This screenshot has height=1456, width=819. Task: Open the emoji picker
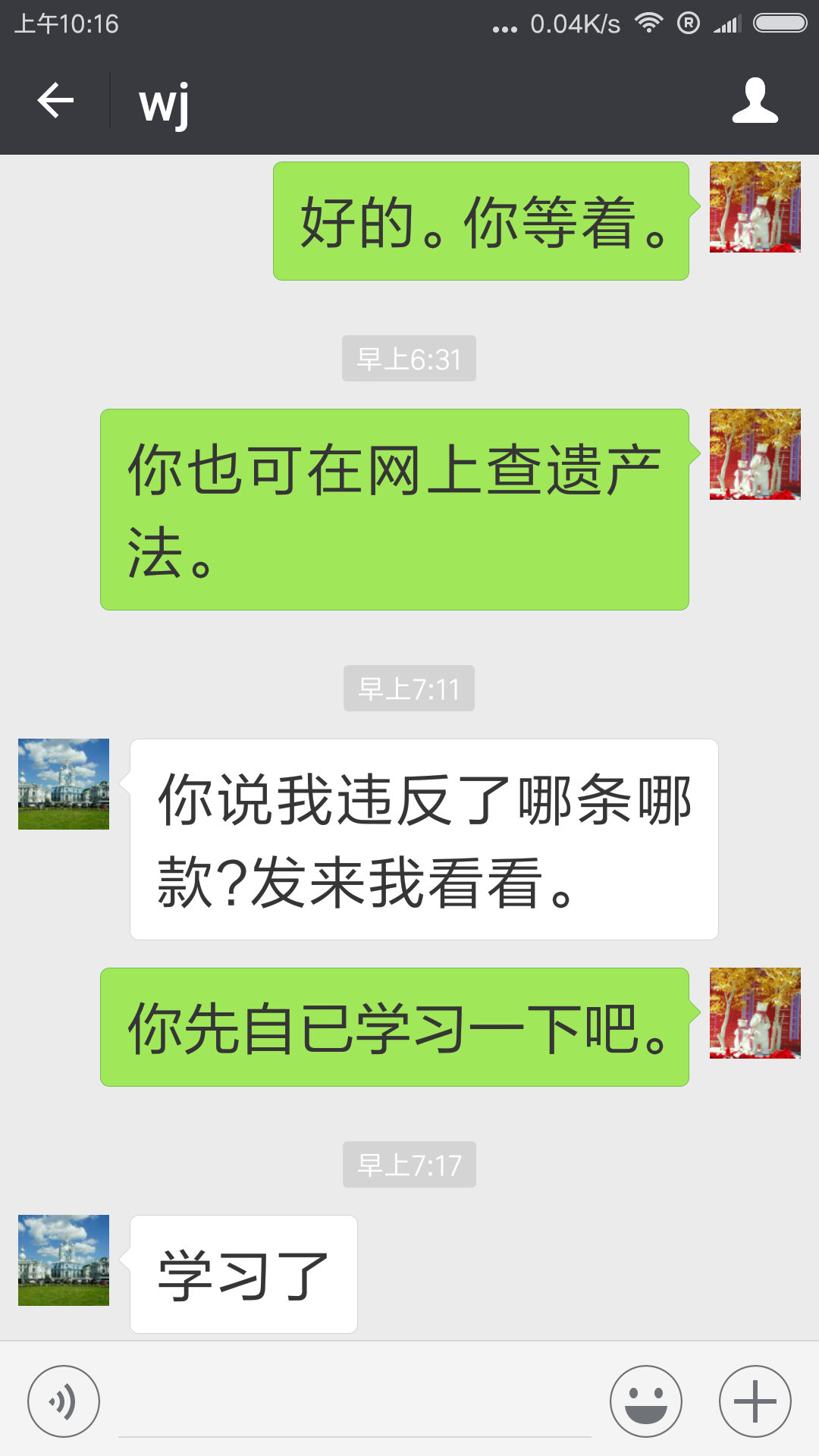[645, 1401]
